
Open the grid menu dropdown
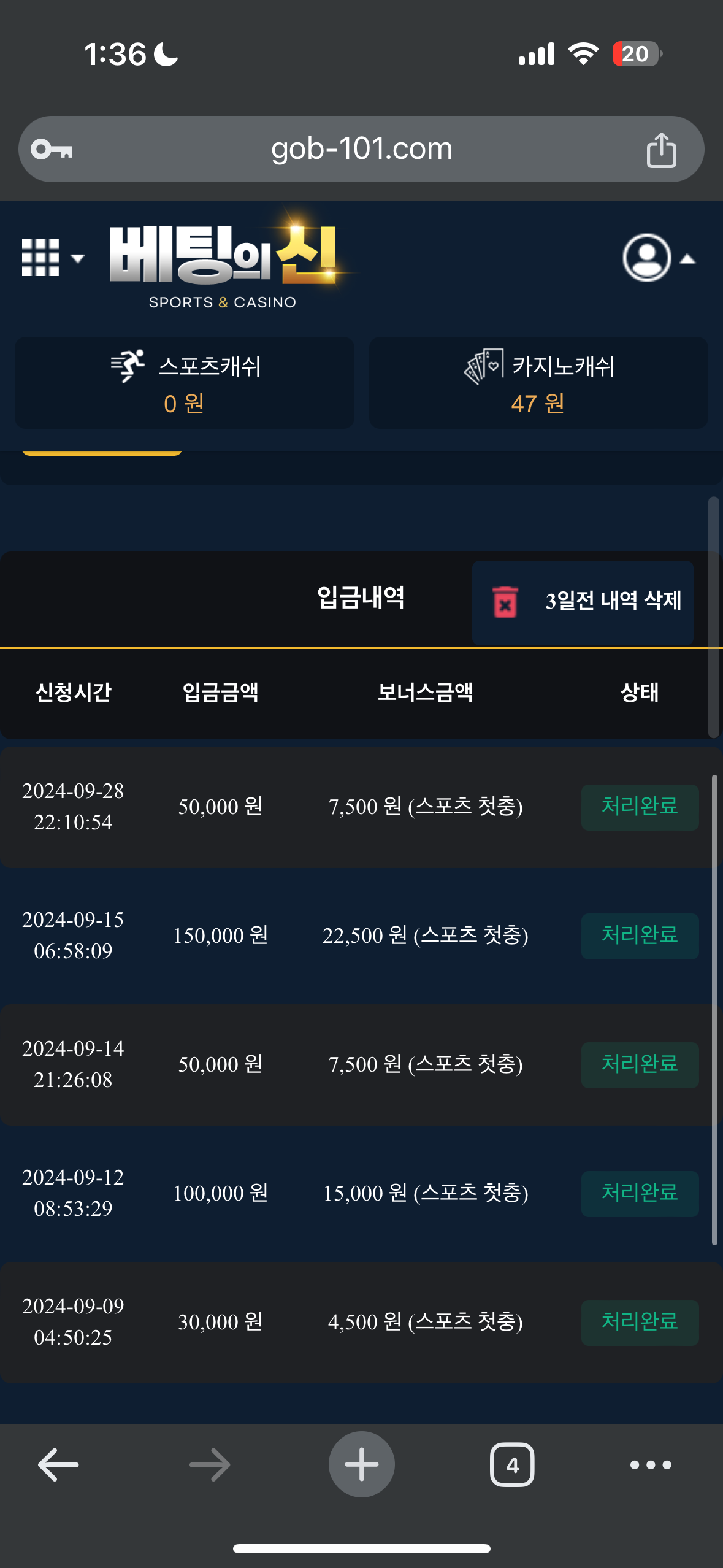tap(52, 258)
